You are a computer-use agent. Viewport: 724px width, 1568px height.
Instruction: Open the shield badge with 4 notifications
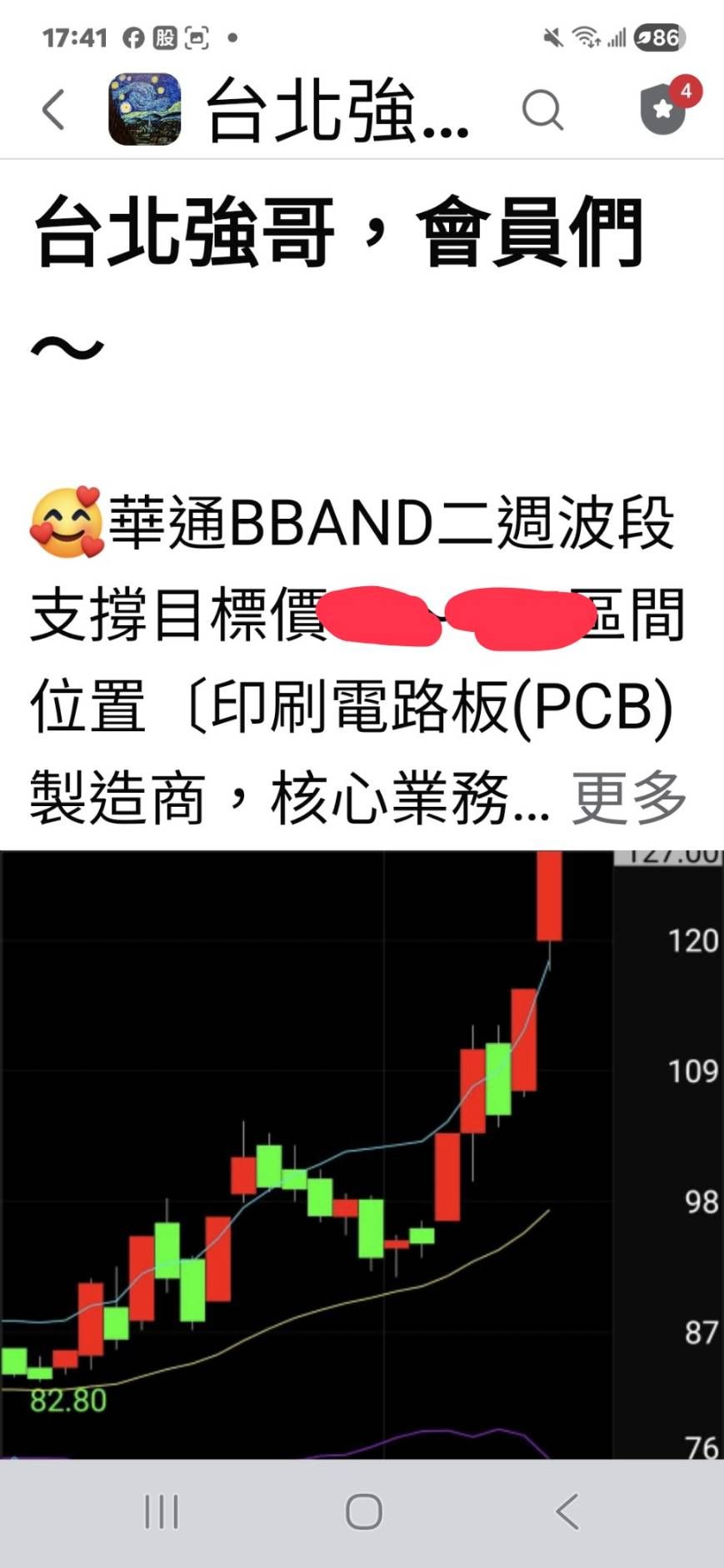tap(664, 108)
